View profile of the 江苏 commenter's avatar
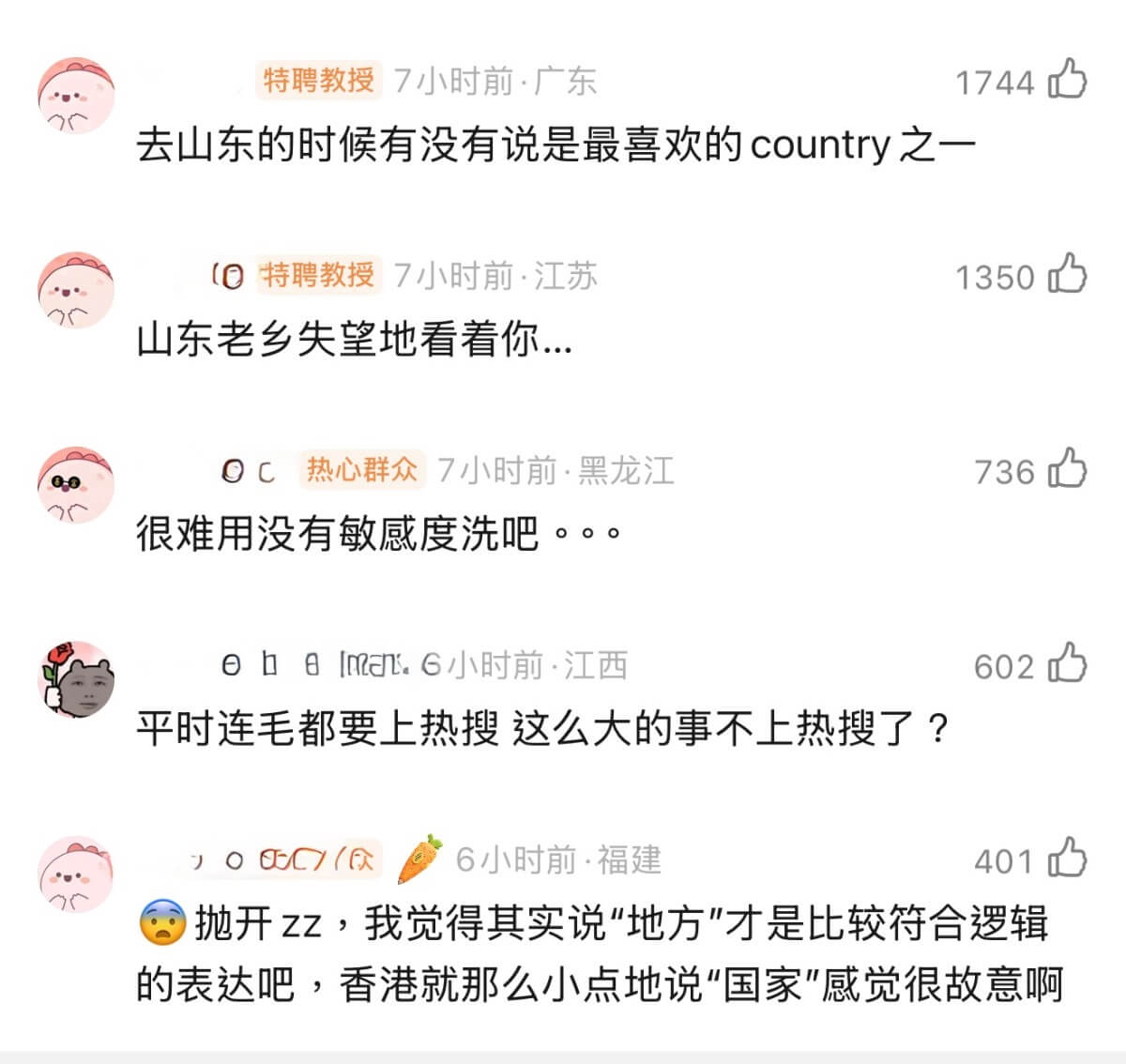Screen dimensions: 1126x1064 click(75, 290)
